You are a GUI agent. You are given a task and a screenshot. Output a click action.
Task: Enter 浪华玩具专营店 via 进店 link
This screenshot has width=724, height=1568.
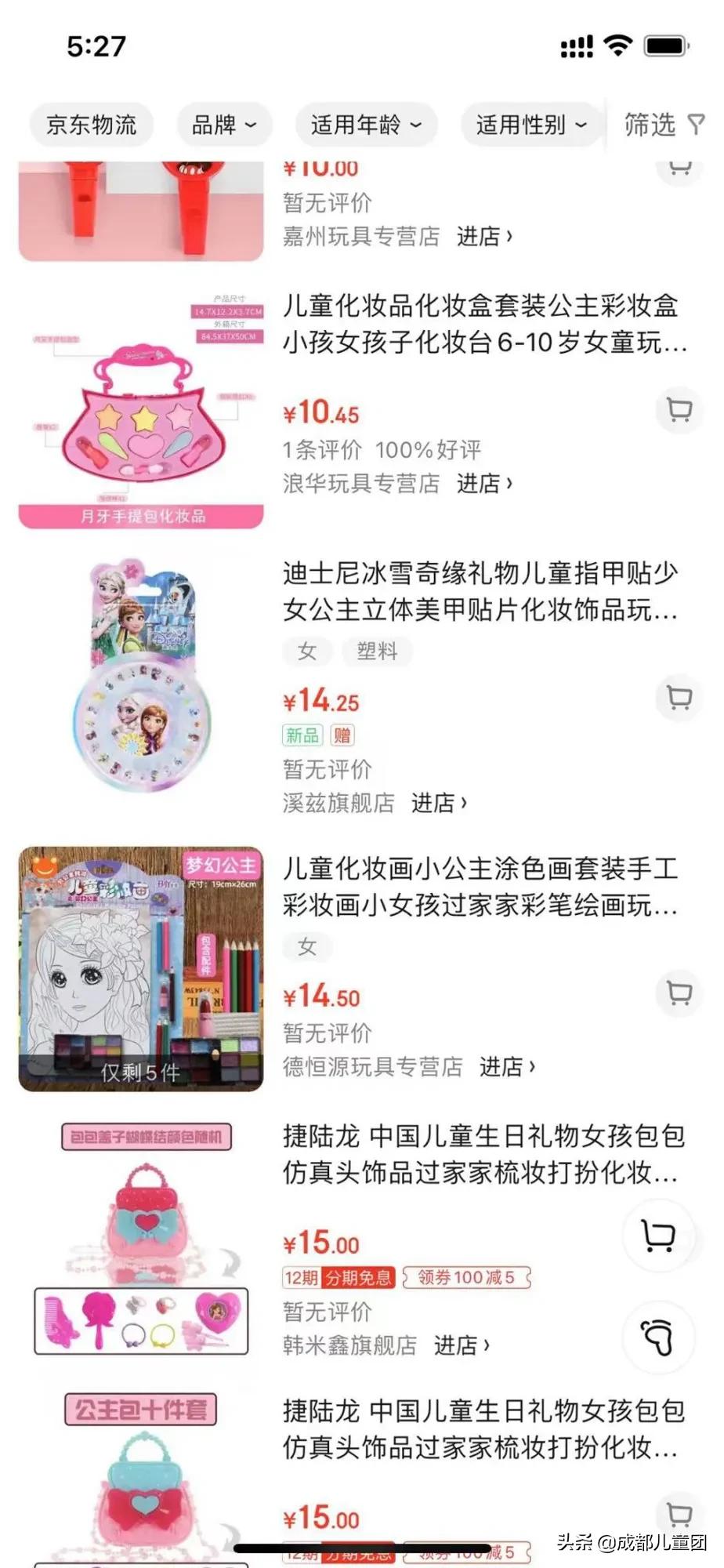pos(482,485)
